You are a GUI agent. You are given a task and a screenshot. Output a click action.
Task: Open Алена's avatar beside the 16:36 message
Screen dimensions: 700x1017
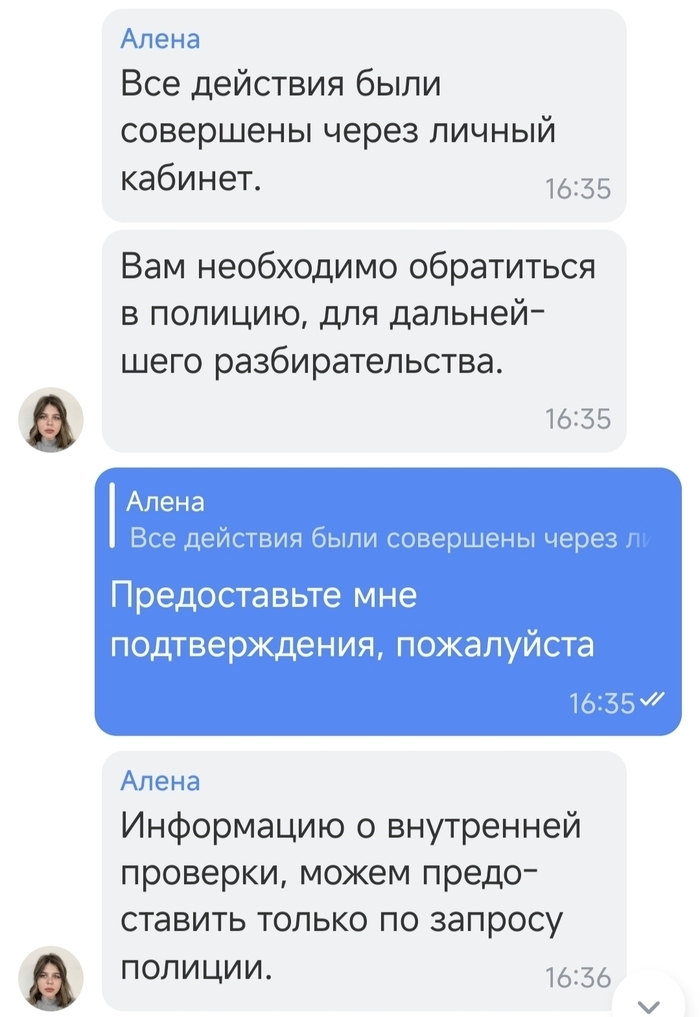click(52, 977)
